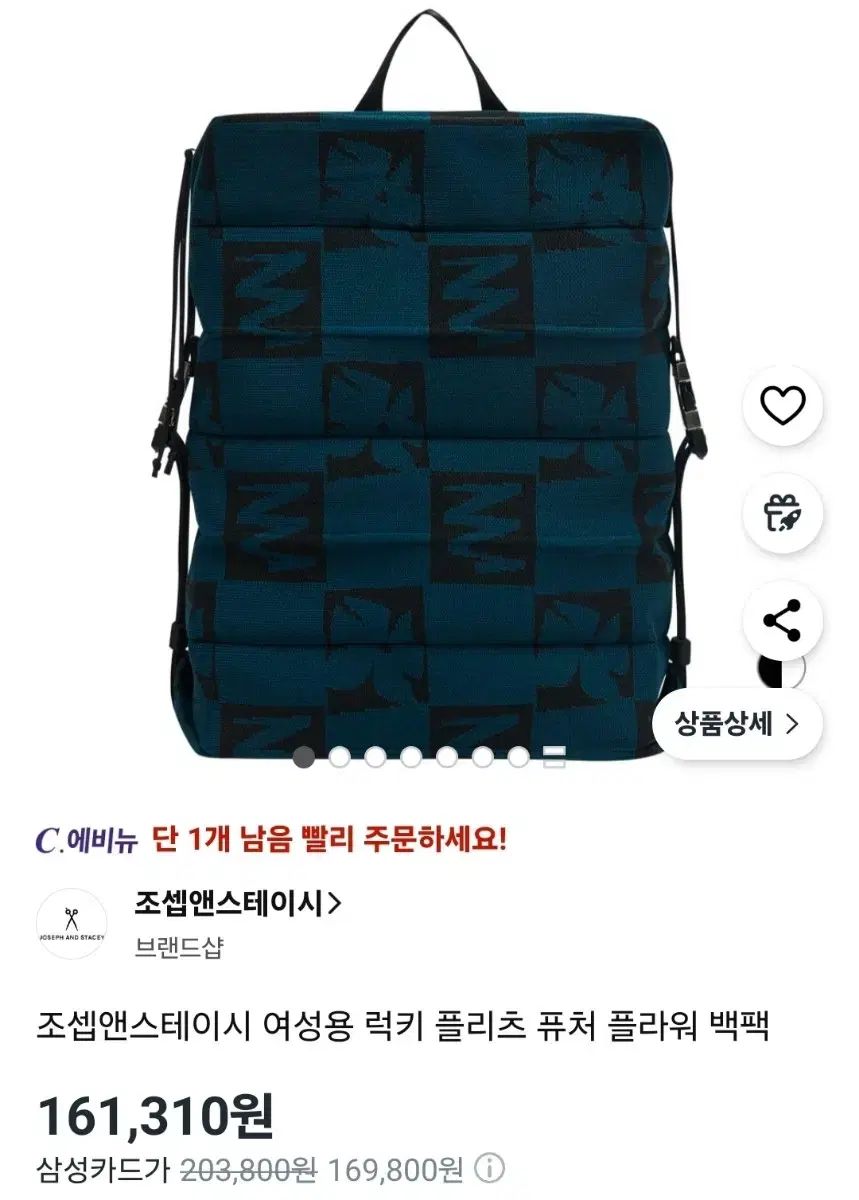This screenshot has height=1200, width=859.
Task: Add this backpack to wishlist with the heart icon
Action: tap(782, 405)
